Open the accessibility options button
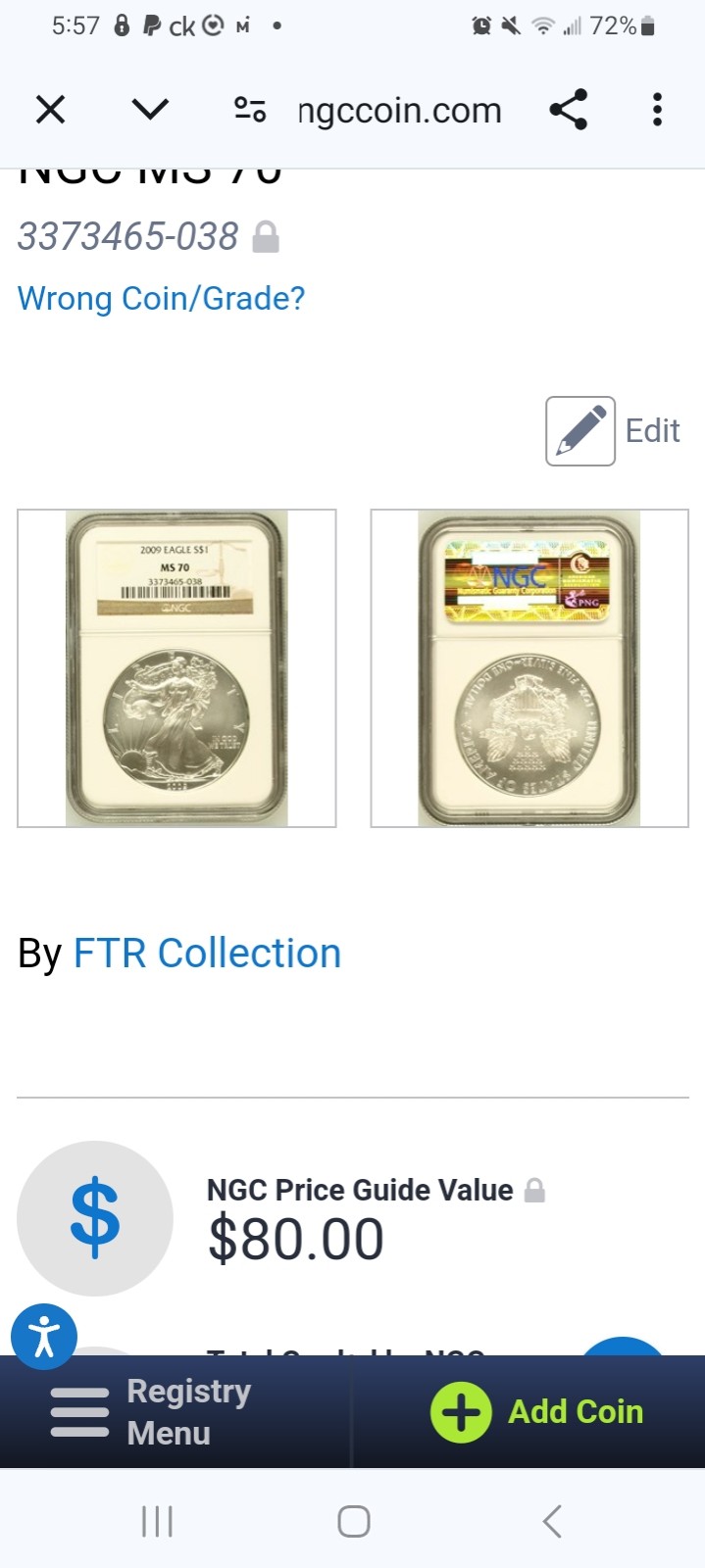Image resolution: width=705 pixels, height=1568 pixels. (x=44, y=1336)
